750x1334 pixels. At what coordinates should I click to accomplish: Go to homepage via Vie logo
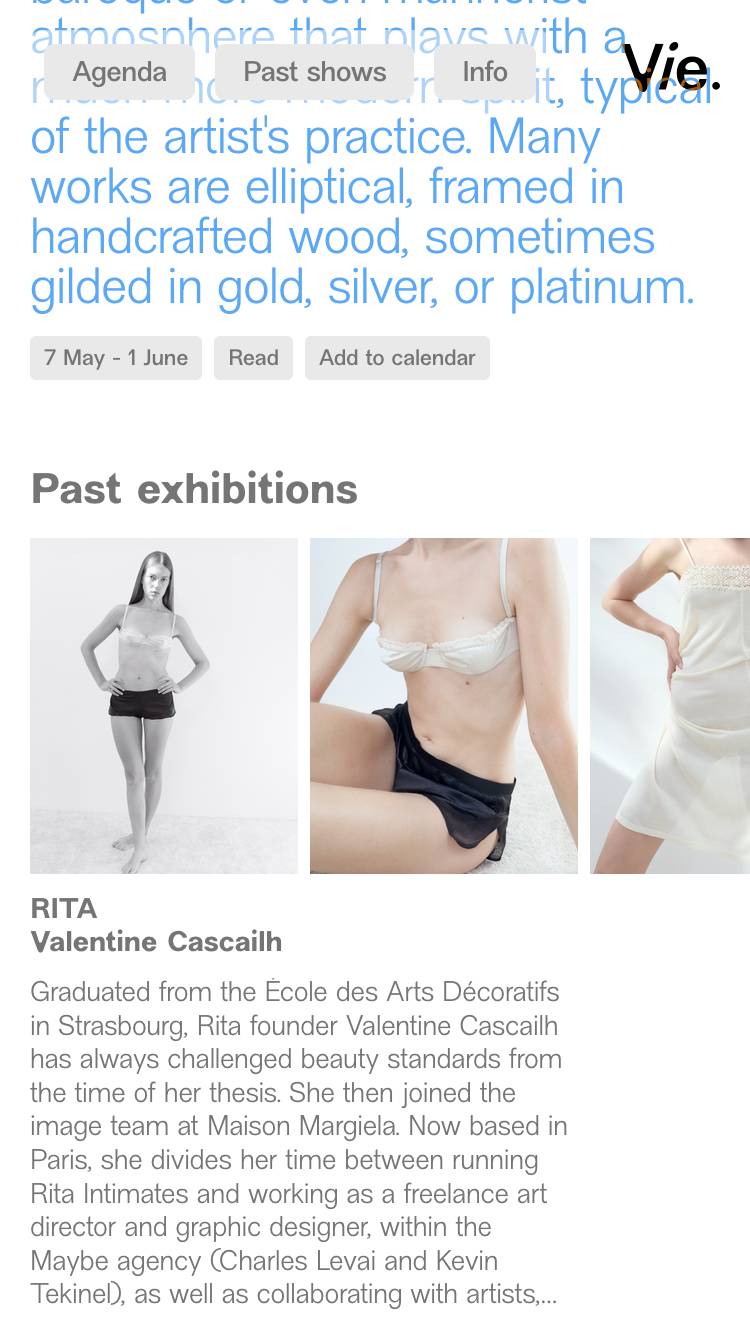[x=670, y=68]
